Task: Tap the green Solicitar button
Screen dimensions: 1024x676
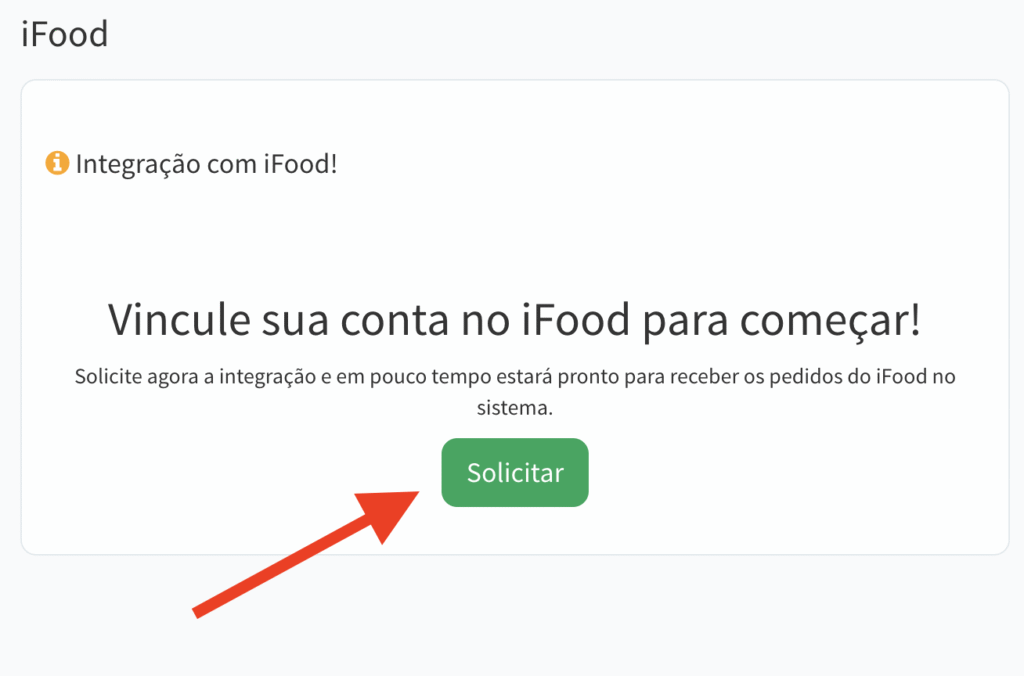Action: [515, 472]
